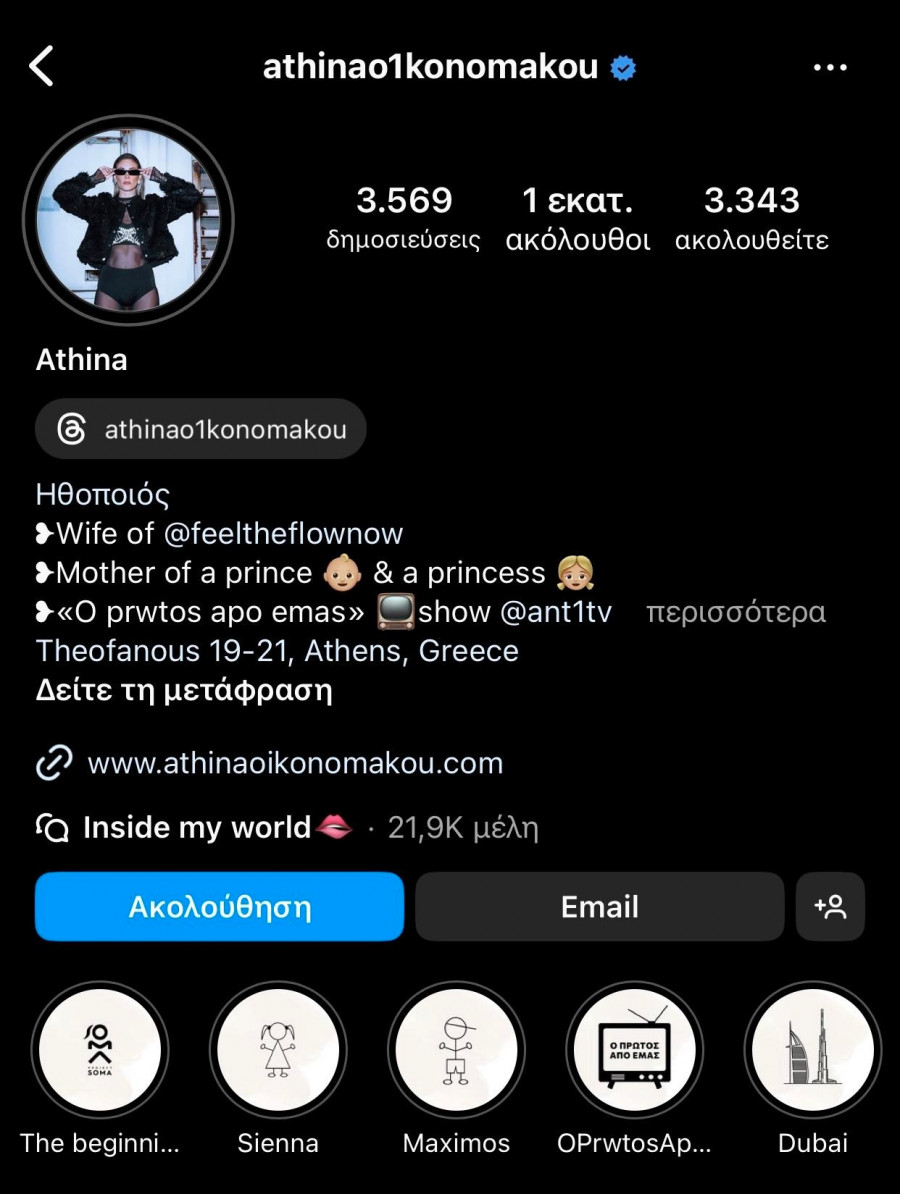Viewport: 900px width, 1194px height.
Task: Go back using the top-left arrow
Action: (42, 67)
